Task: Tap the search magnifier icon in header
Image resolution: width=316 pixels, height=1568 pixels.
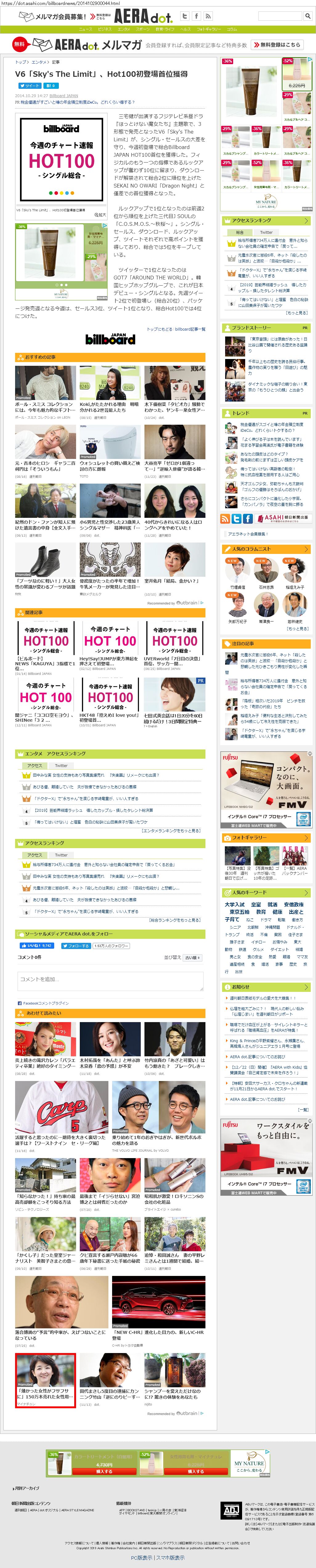Action: coord(307,16)
